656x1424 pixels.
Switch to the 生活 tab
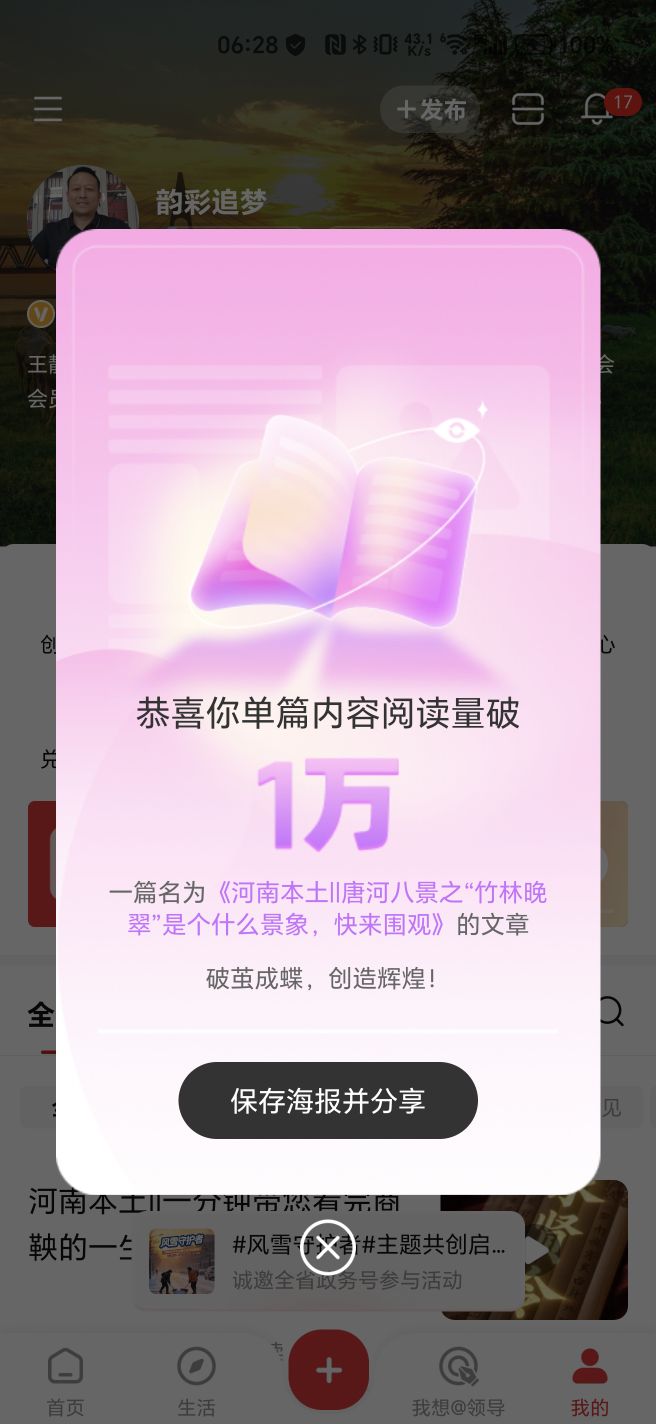tap(196, 1382)
